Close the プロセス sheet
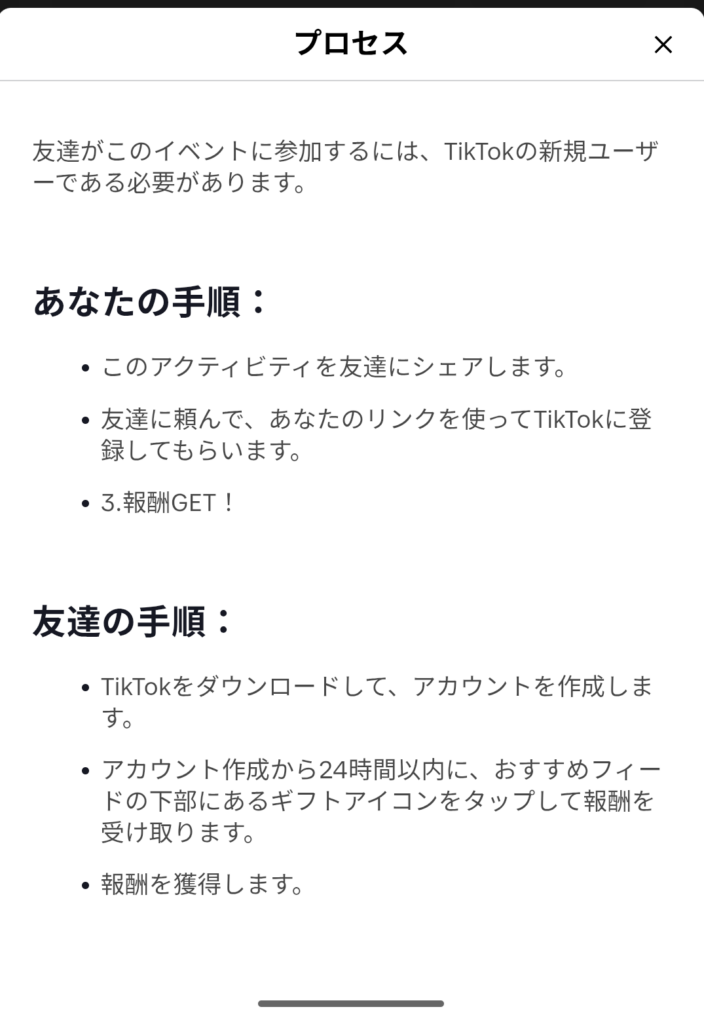The image size is (704, 1024). click(x=663, y=44)
